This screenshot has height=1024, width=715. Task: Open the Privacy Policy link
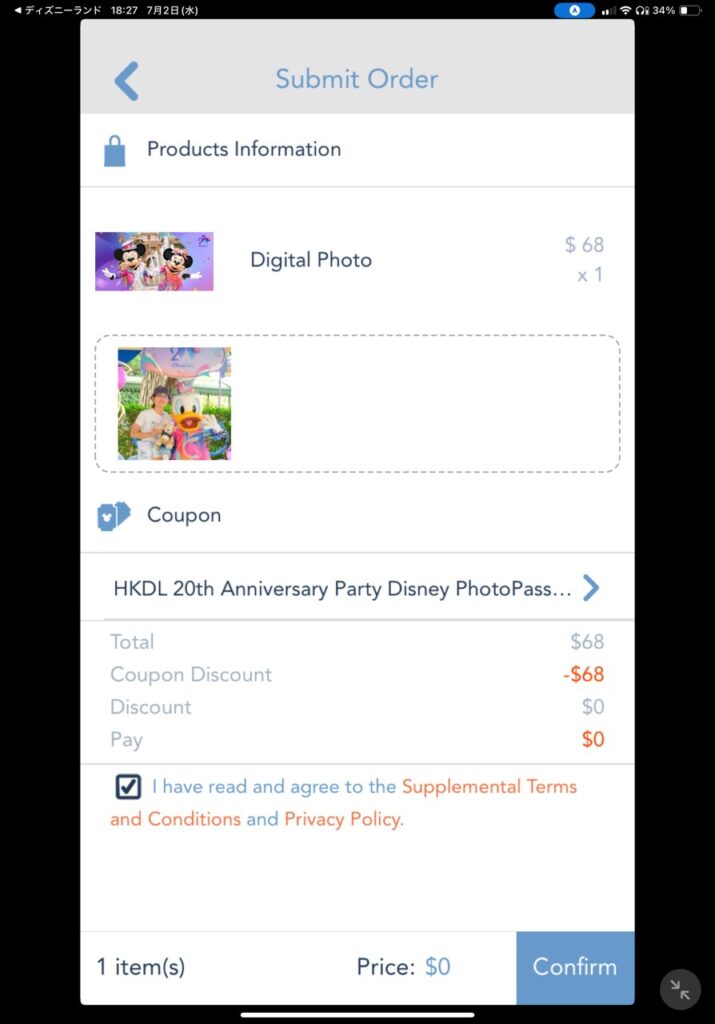pos(342,820)
